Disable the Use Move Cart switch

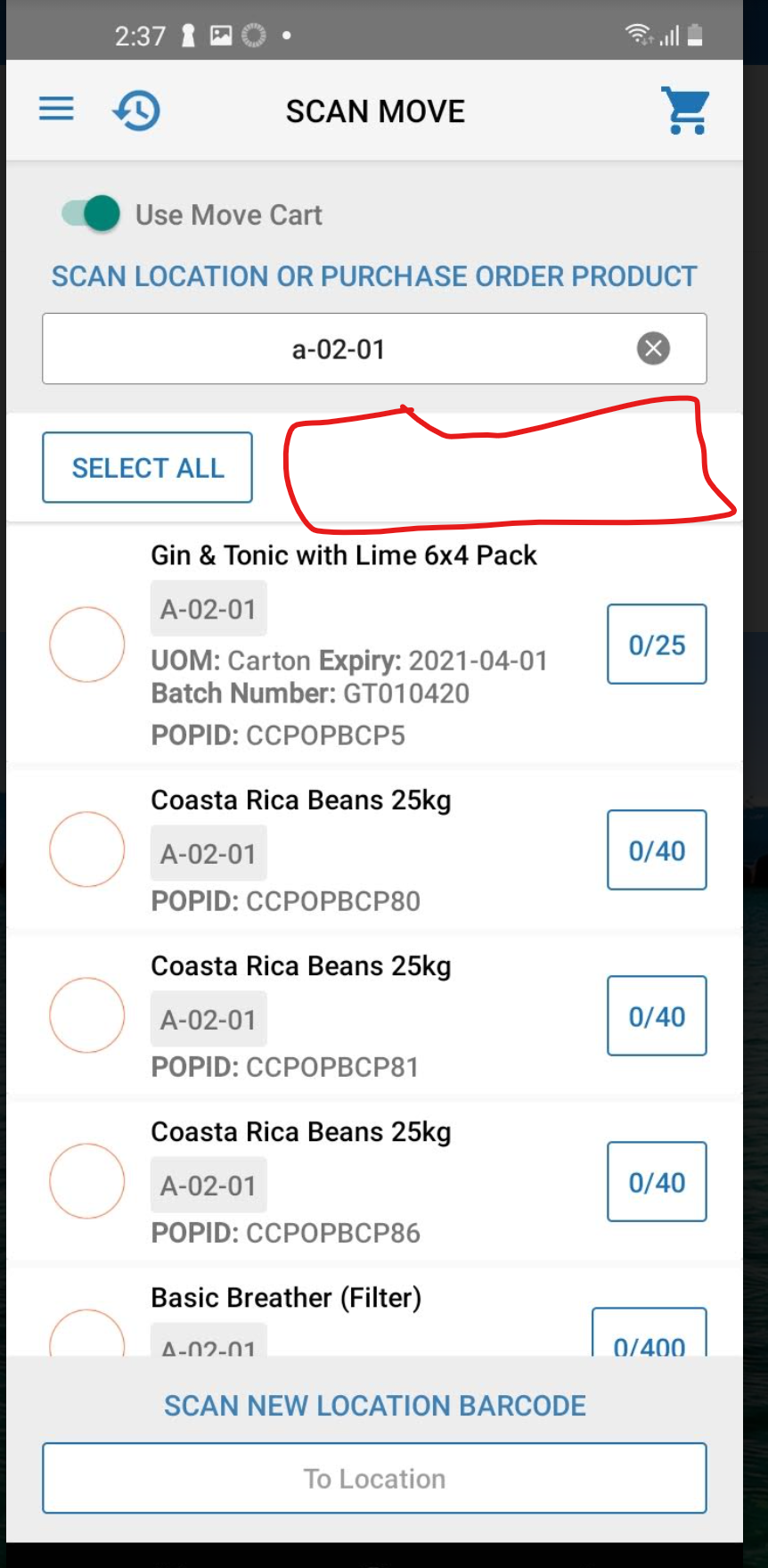point(92,215)
